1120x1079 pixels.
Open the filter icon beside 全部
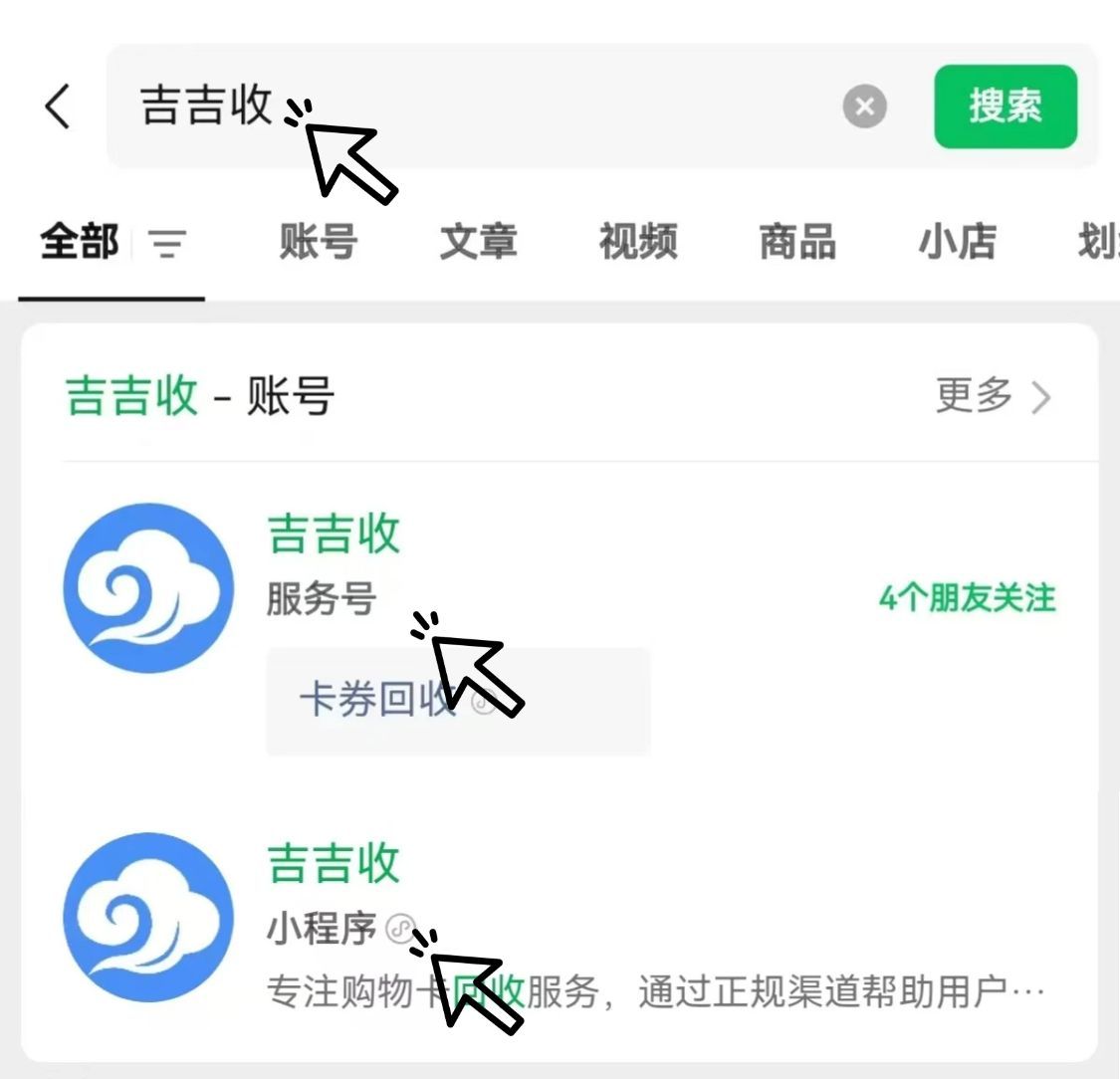pos(167,243)
